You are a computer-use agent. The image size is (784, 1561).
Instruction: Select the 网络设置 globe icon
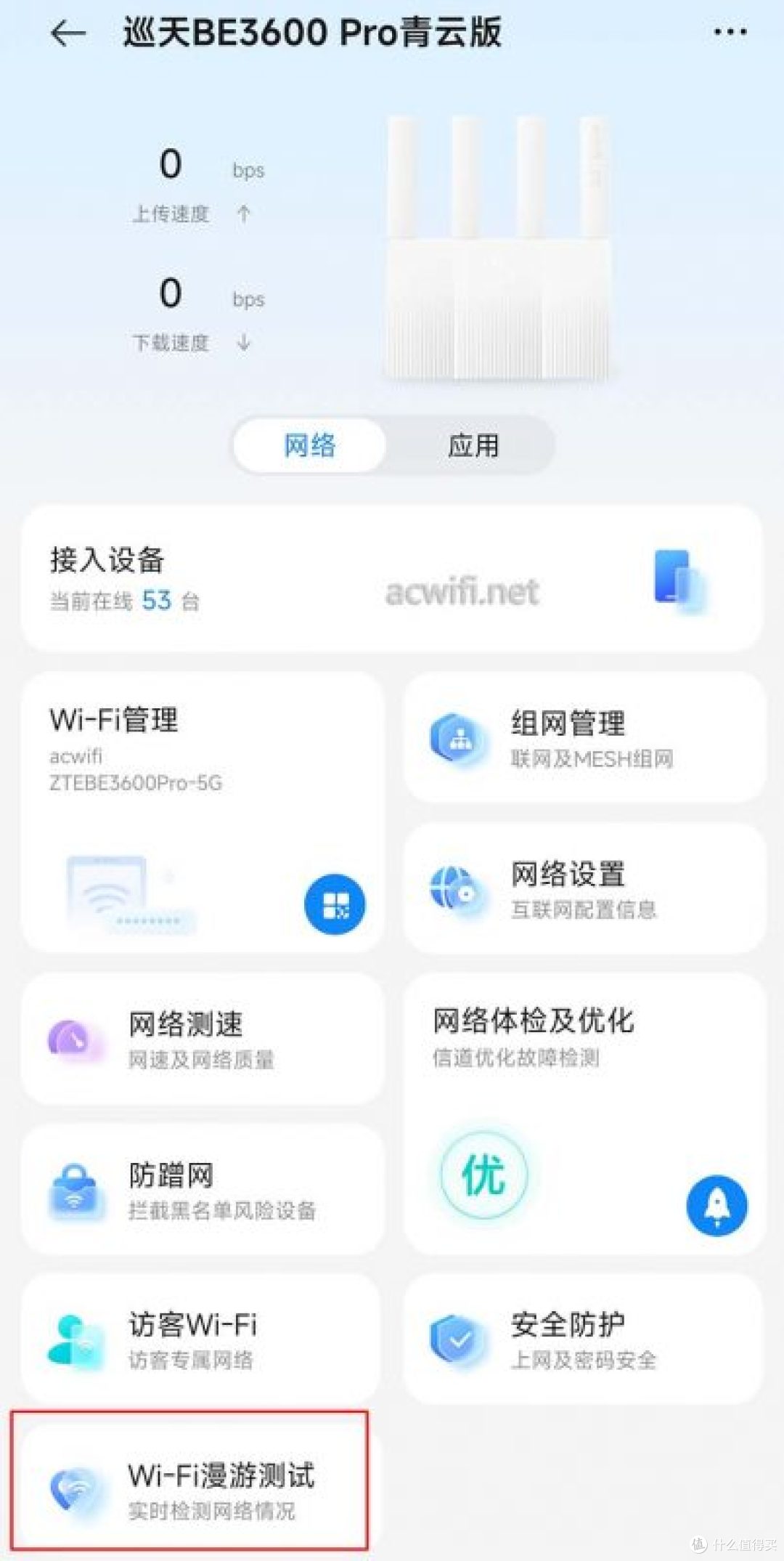pos(456,888)
